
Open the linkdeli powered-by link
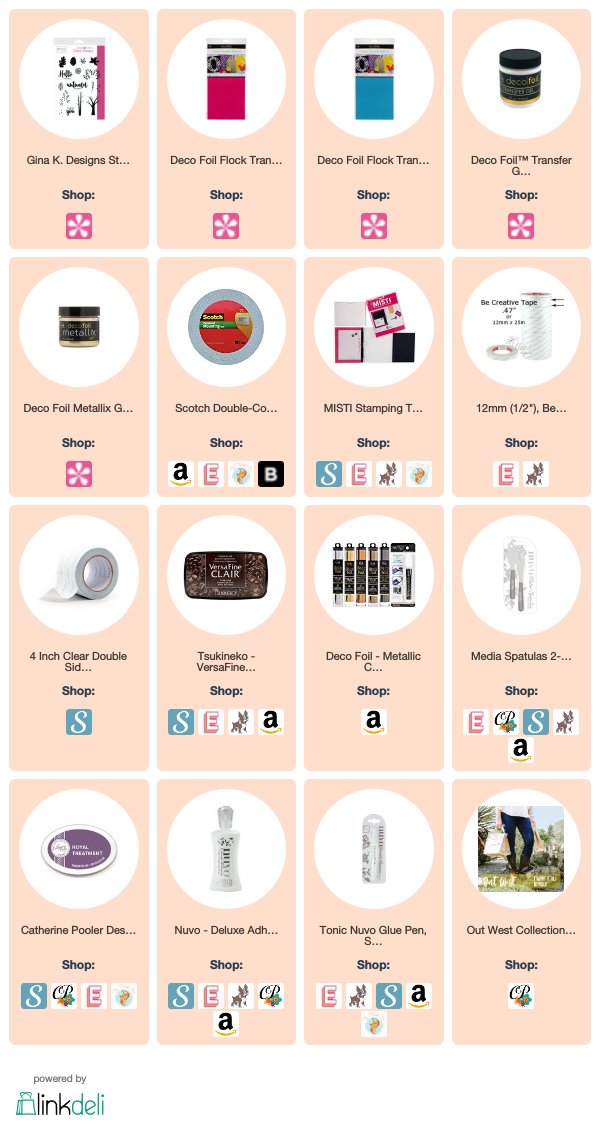(60, 1102)
